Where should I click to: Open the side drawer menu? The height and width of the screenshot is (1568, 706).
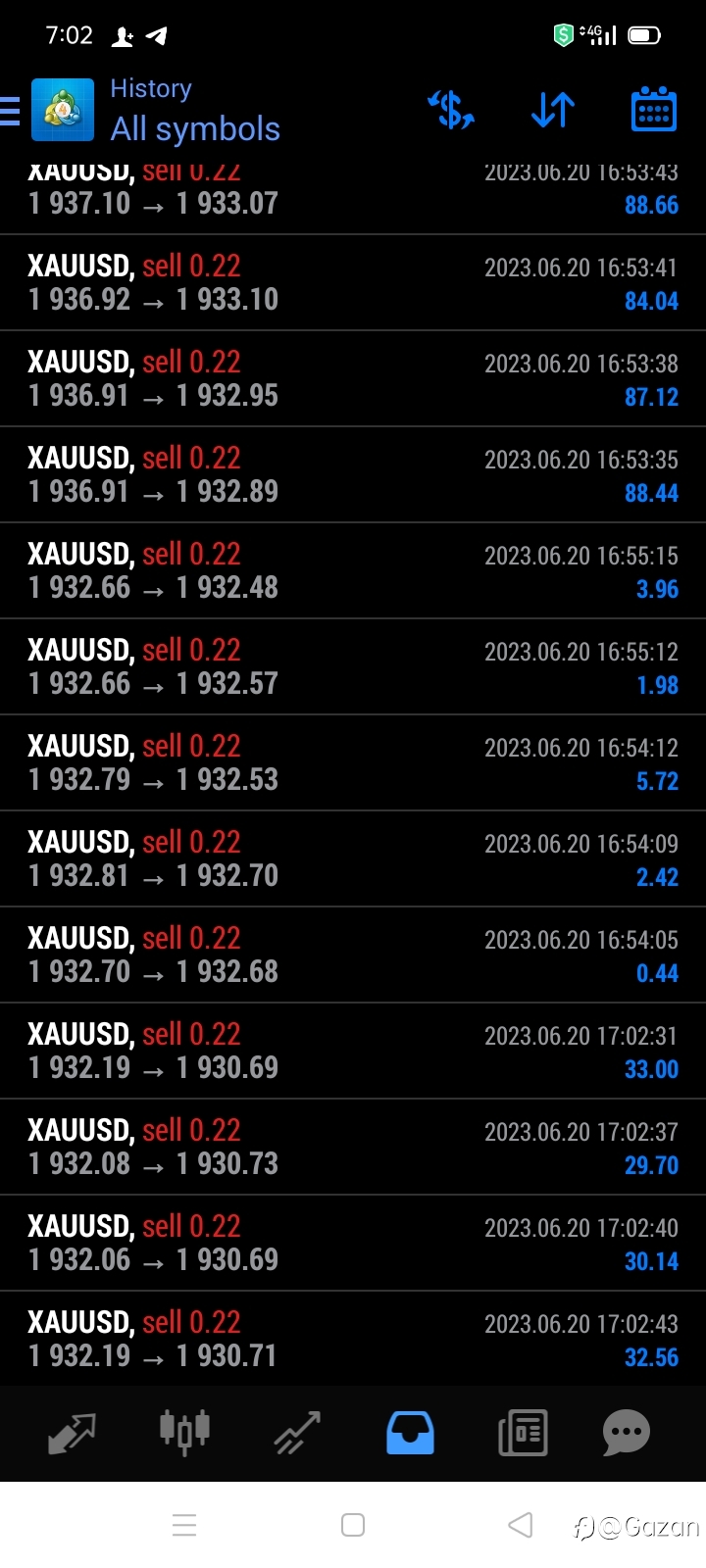pos(10,111)
